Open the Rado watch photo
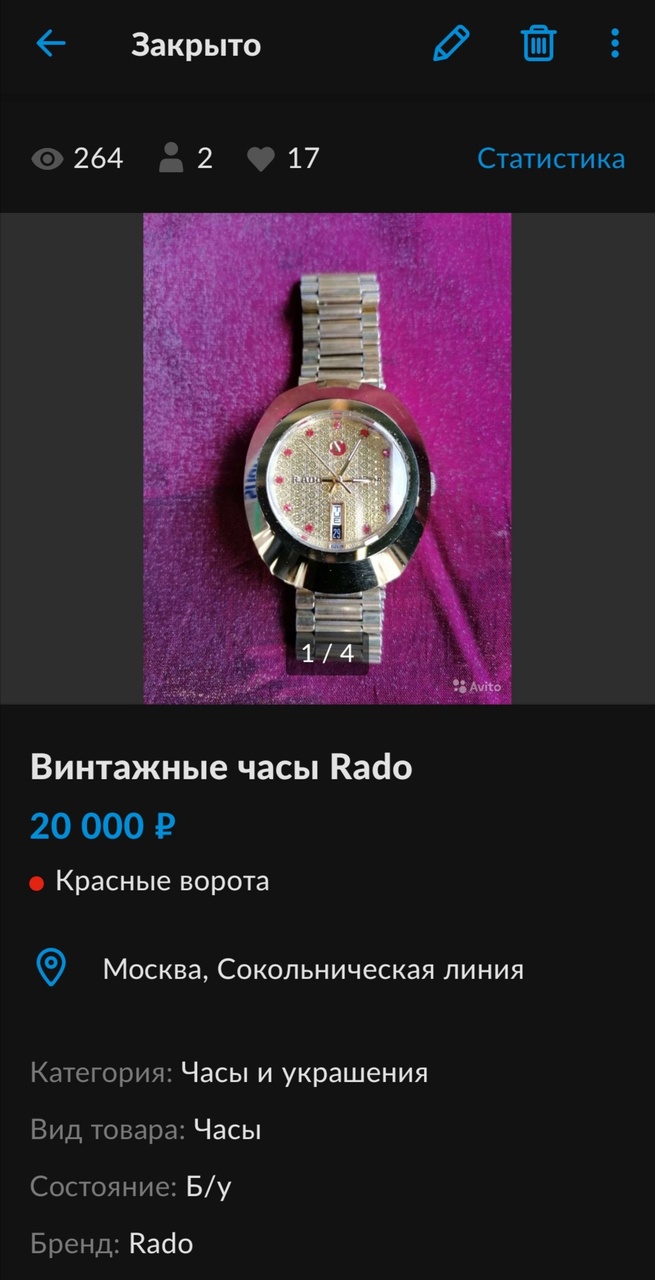The height and width of the screenshot is (1280, 655). click(x=327, y=458)
